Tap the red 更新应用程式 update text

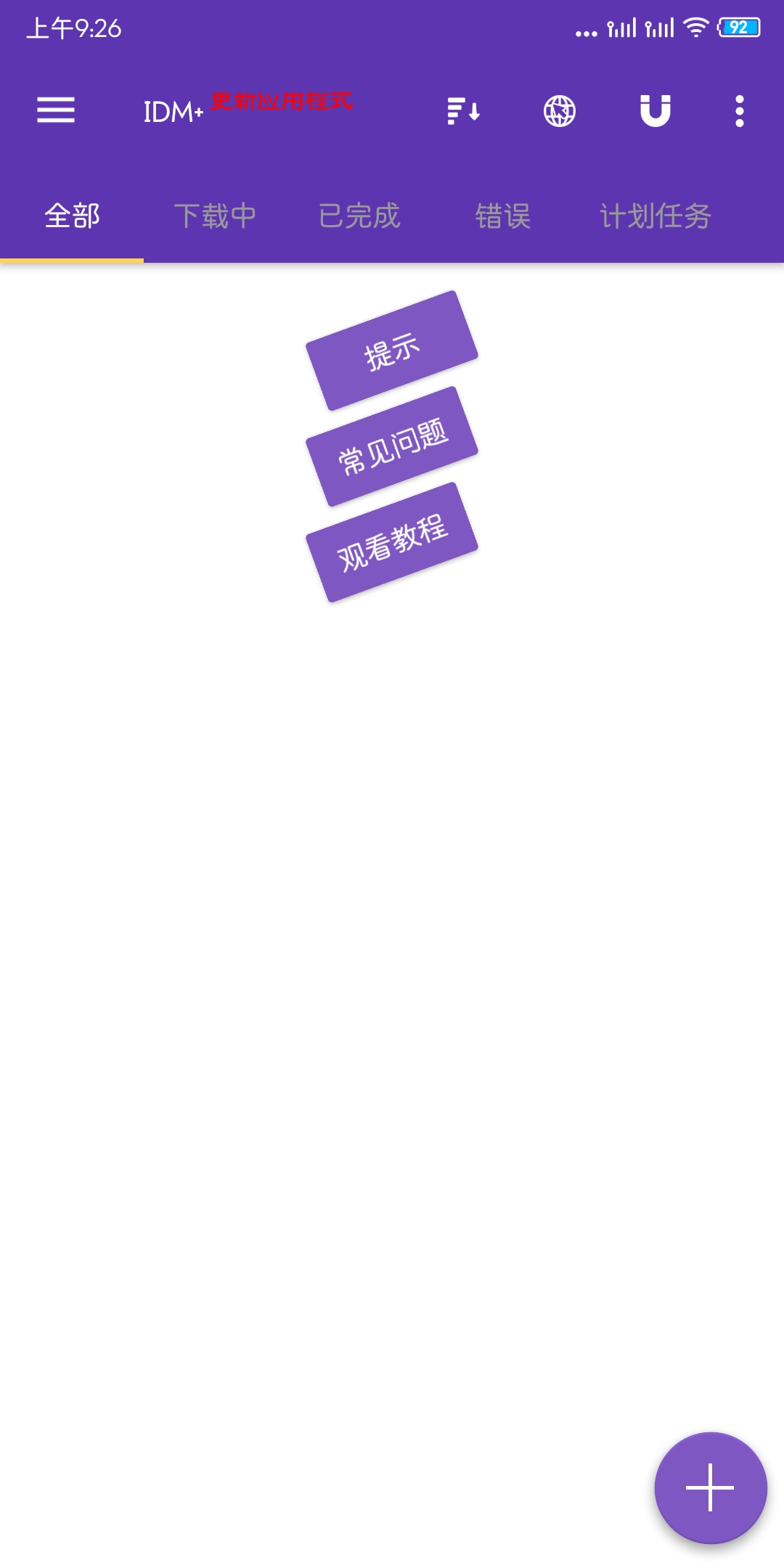tap(282, 101)
